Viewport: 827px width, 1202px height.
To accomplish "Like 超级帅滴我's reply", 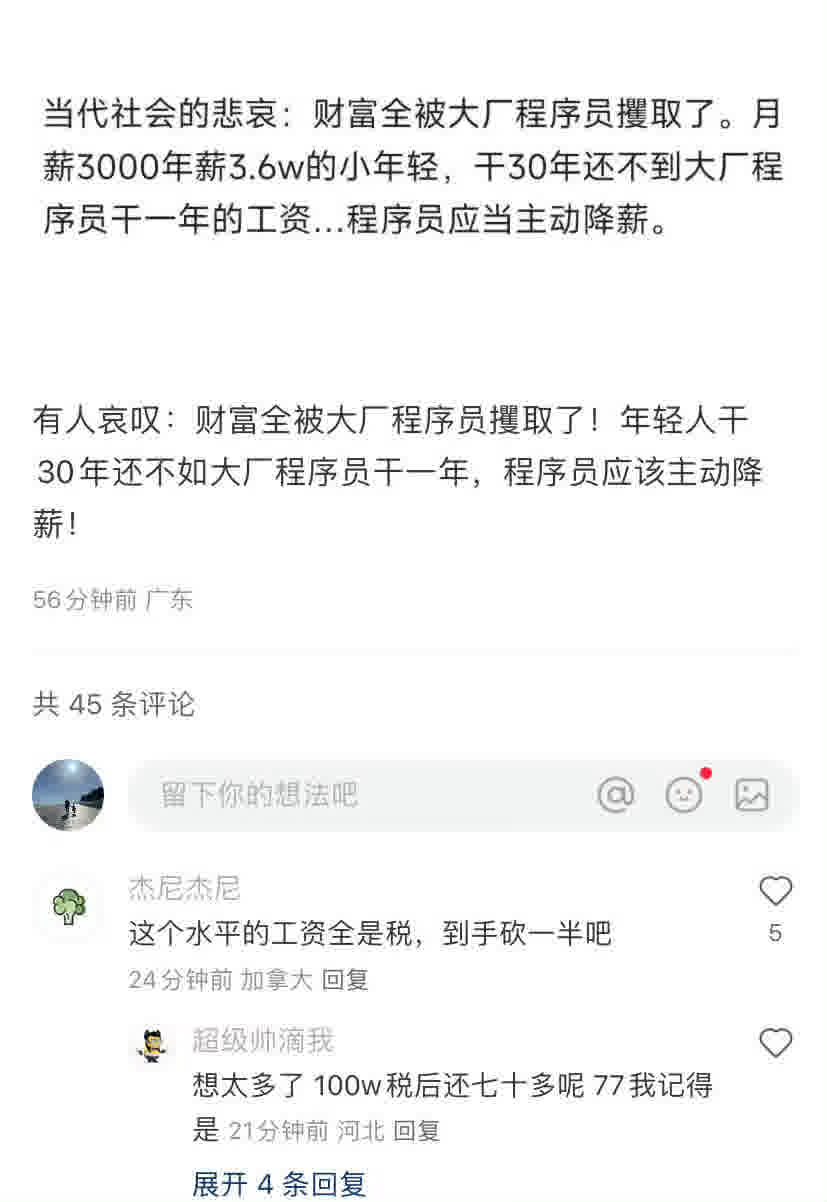I will (x=775, y=1044).
